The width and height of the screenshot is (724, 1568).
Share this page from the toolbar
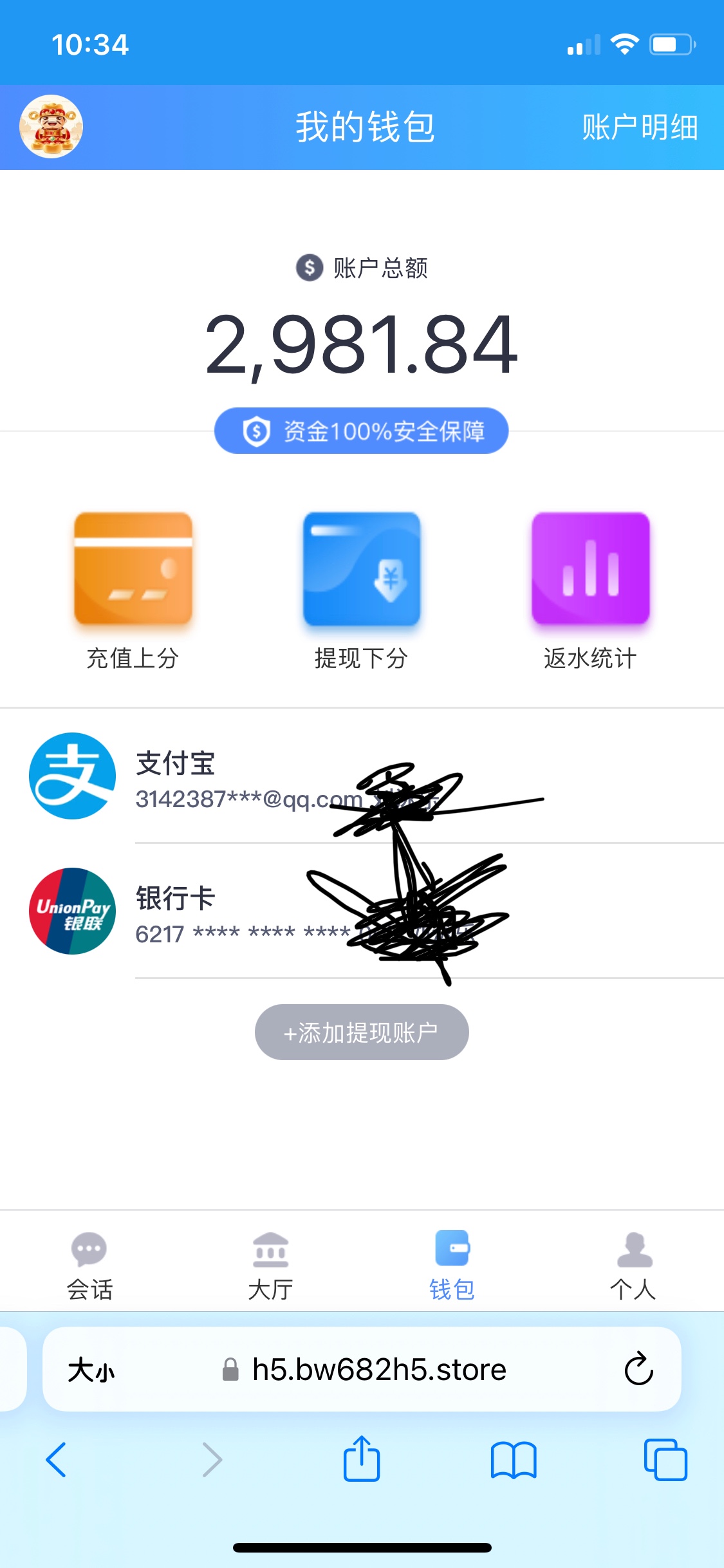pyautogui.click(x=362, y=1459)
